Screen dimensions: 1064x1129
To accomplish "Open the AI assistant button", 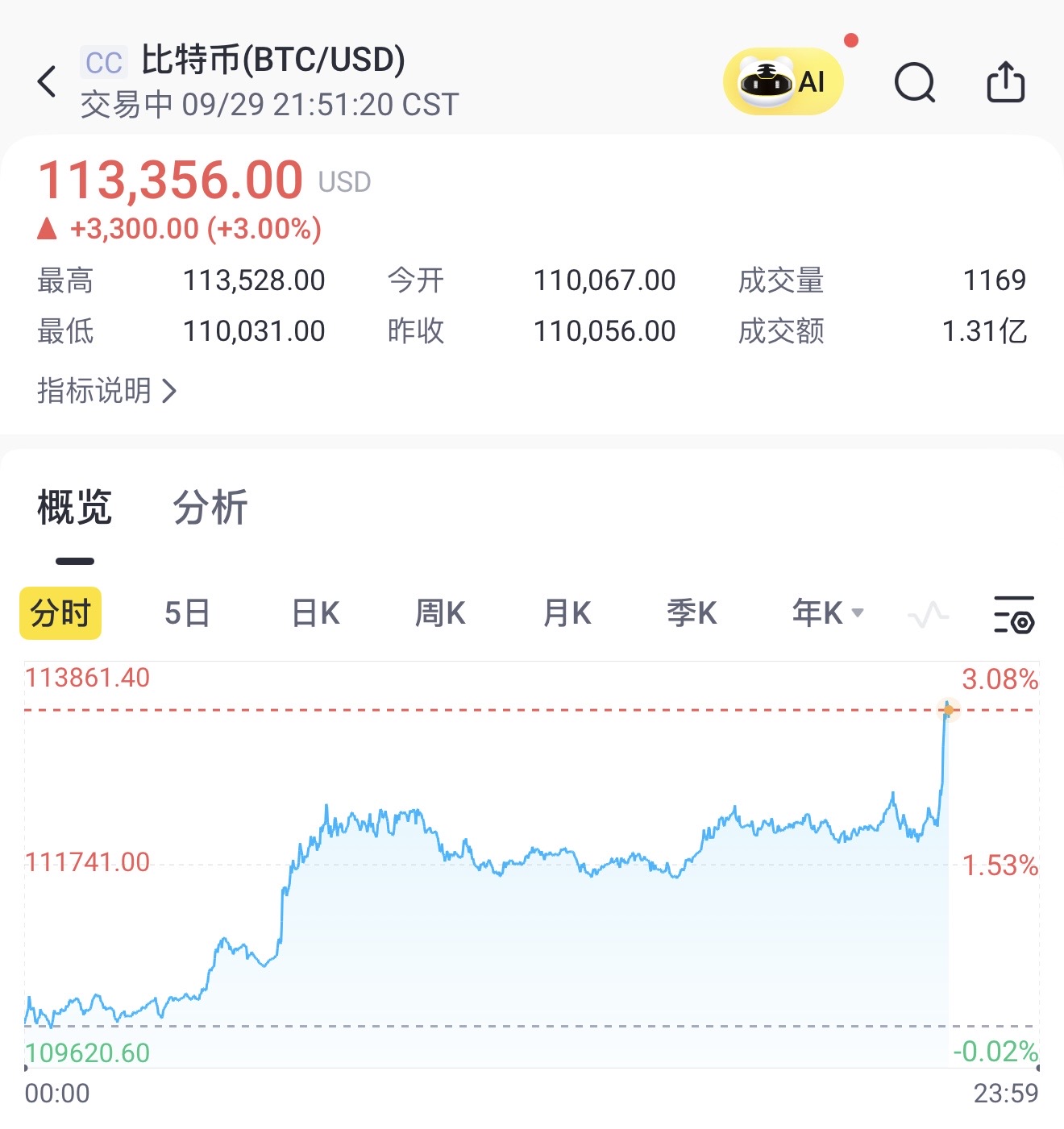I will pyautogui.click(x=783, y=81).
